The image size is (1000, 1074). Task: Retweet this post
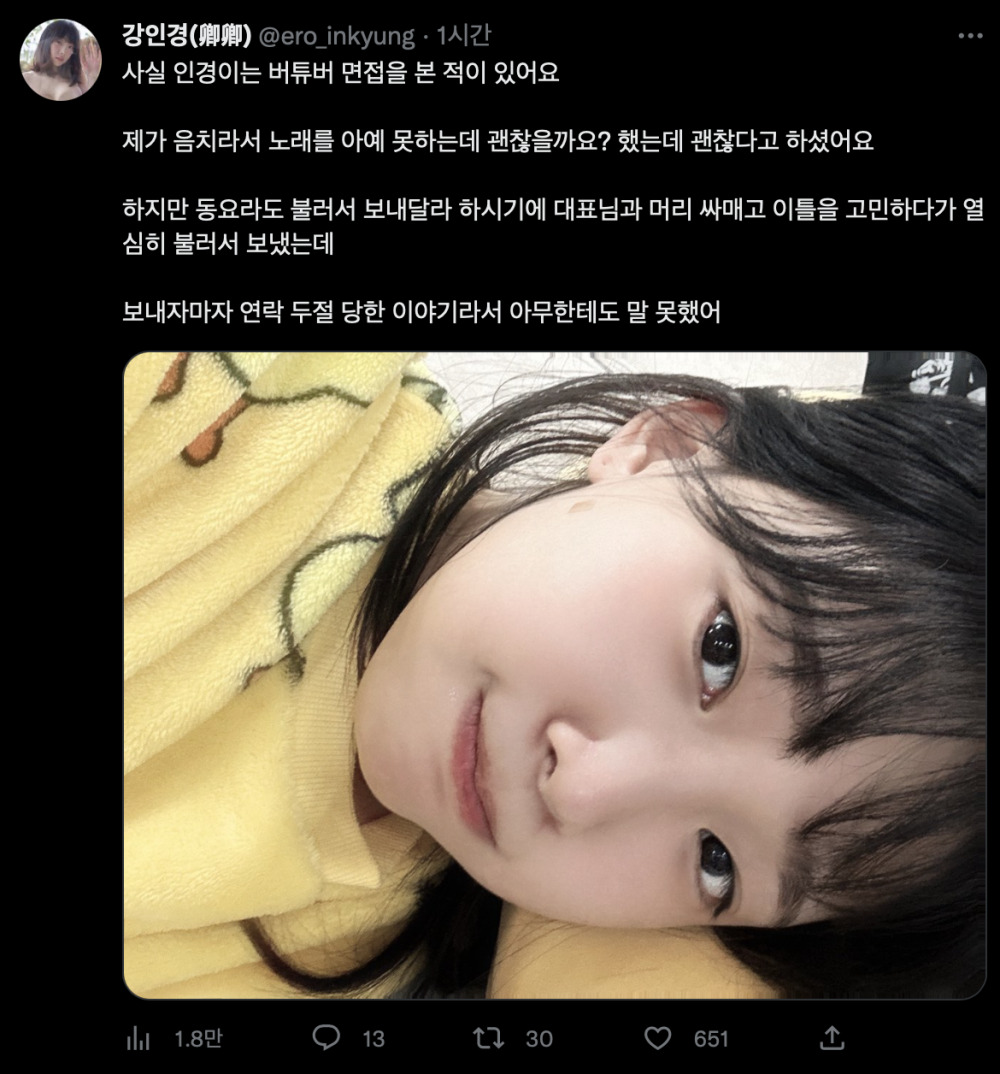point(490,1039)
